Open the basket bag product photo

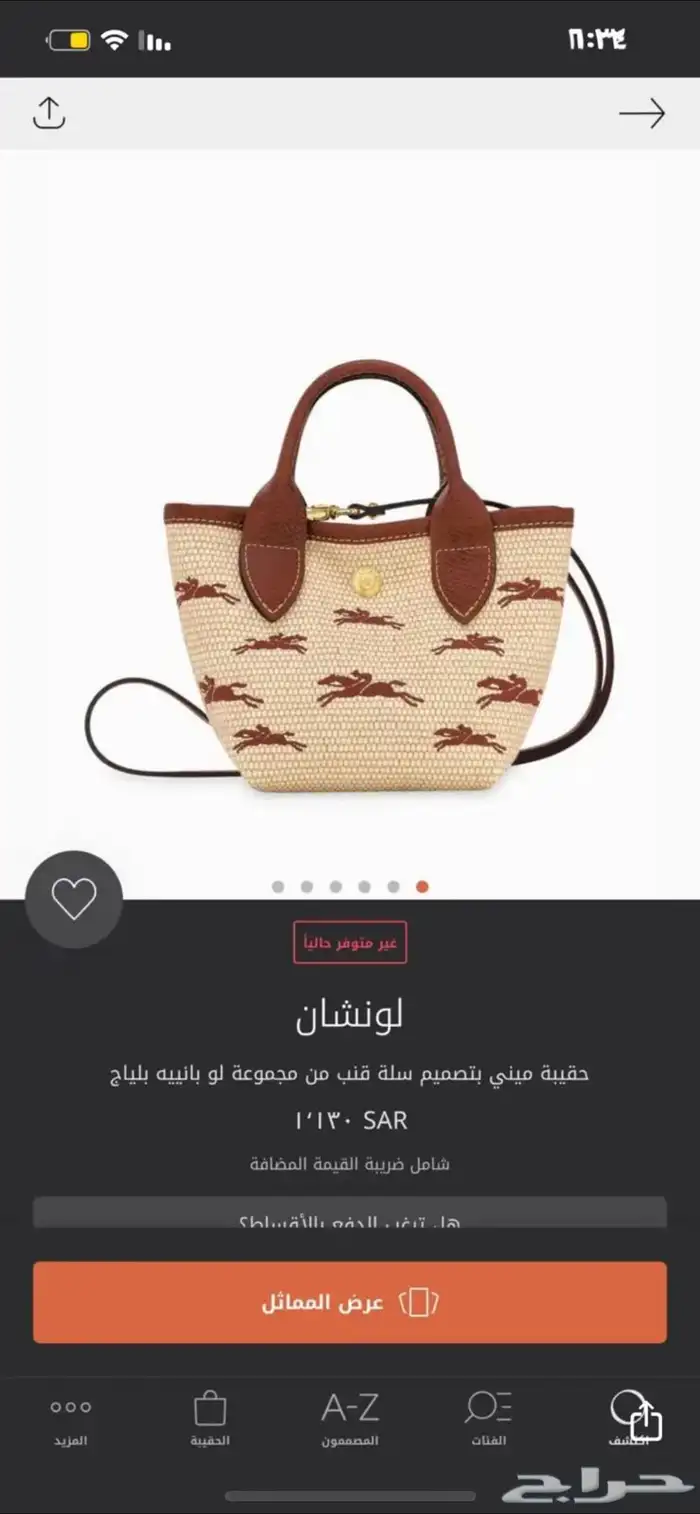[x=350, y=580]
